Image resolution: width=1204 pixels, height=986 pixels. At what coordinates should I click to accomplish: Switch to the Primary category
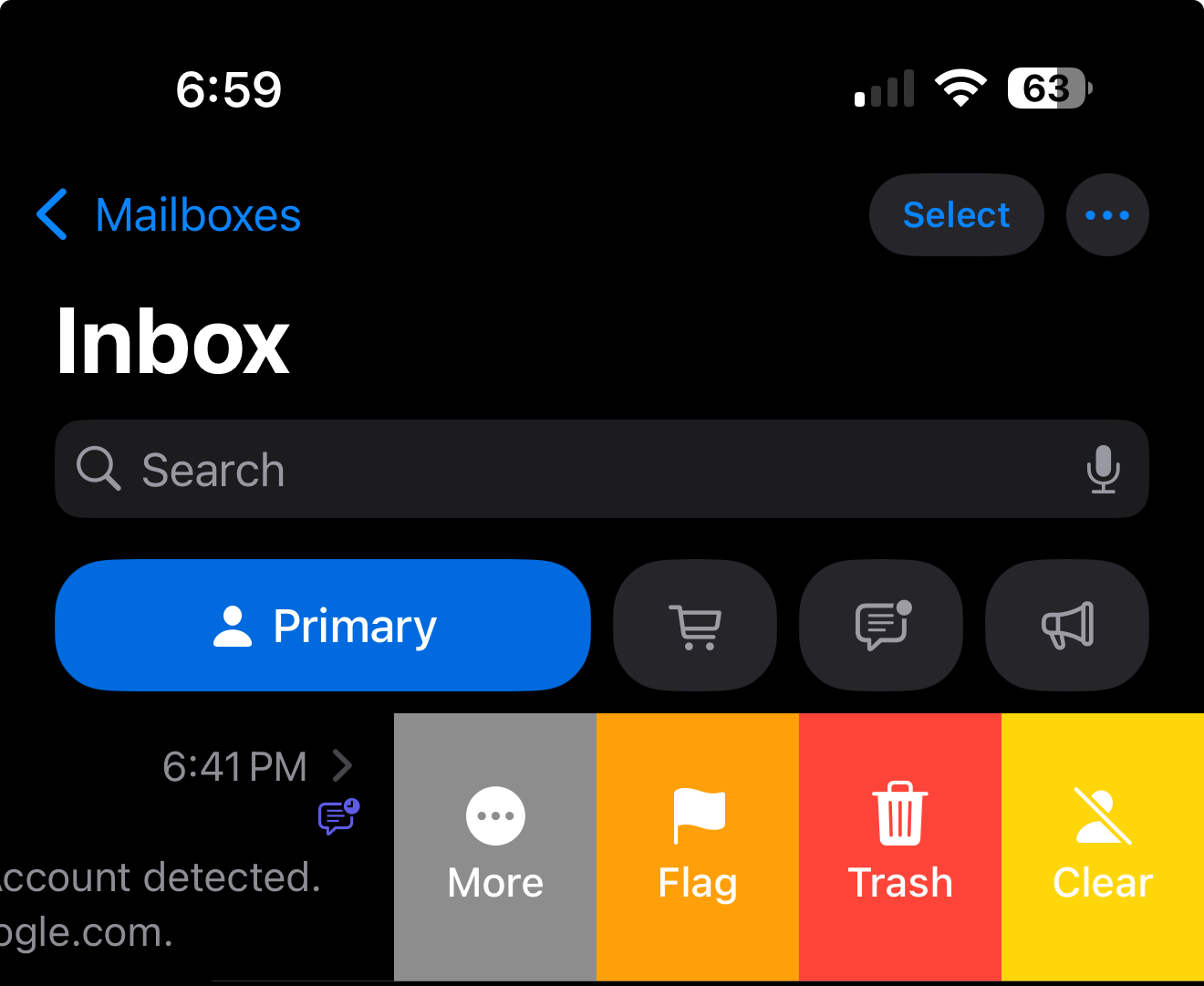pos(323,626)
